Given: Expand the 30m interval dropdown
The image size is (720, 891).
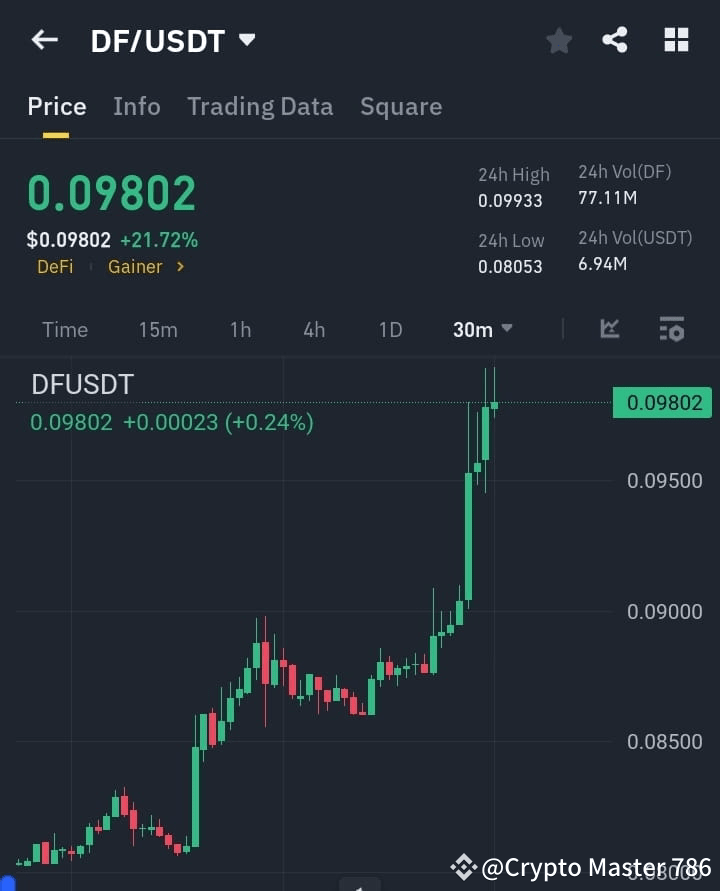Looking at the screenshot, I should tap(482, 329).
